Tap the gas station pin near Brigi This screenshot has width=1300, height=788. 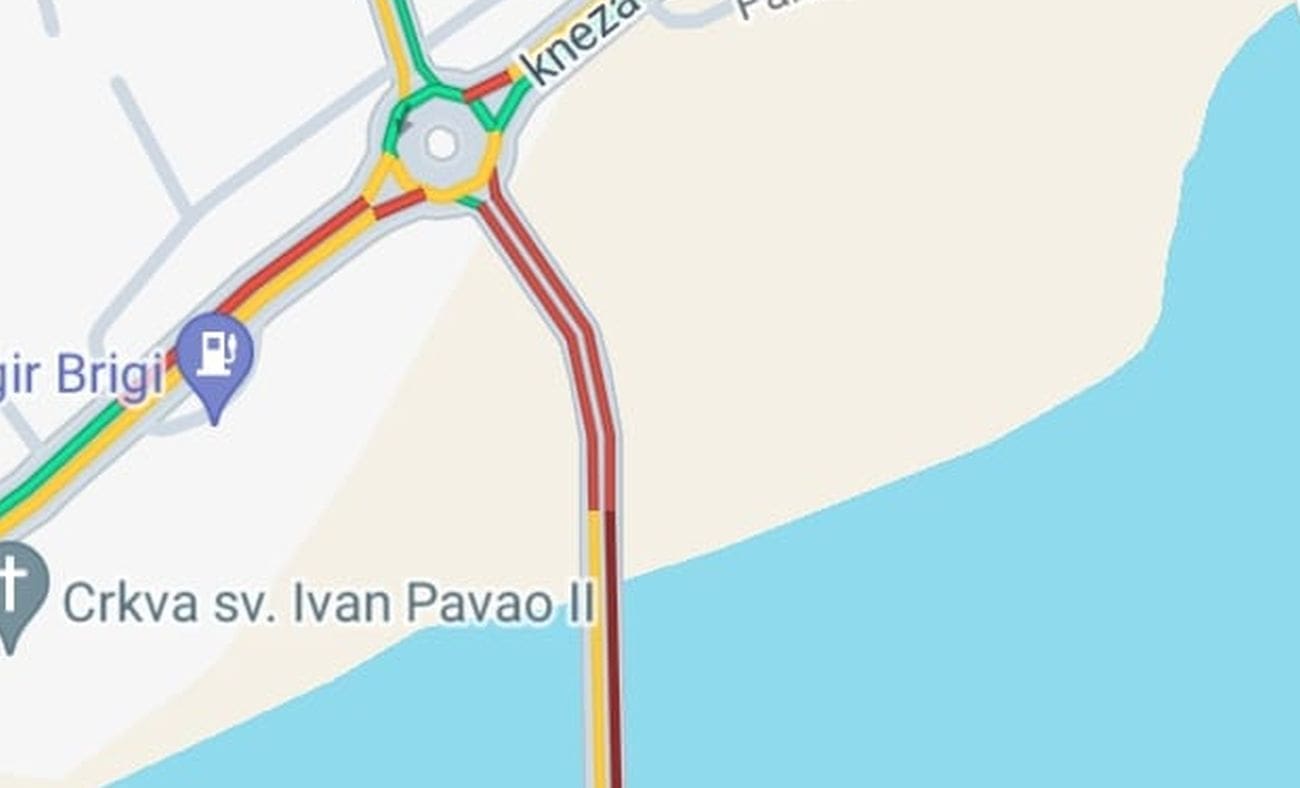(x=215, y=354)
